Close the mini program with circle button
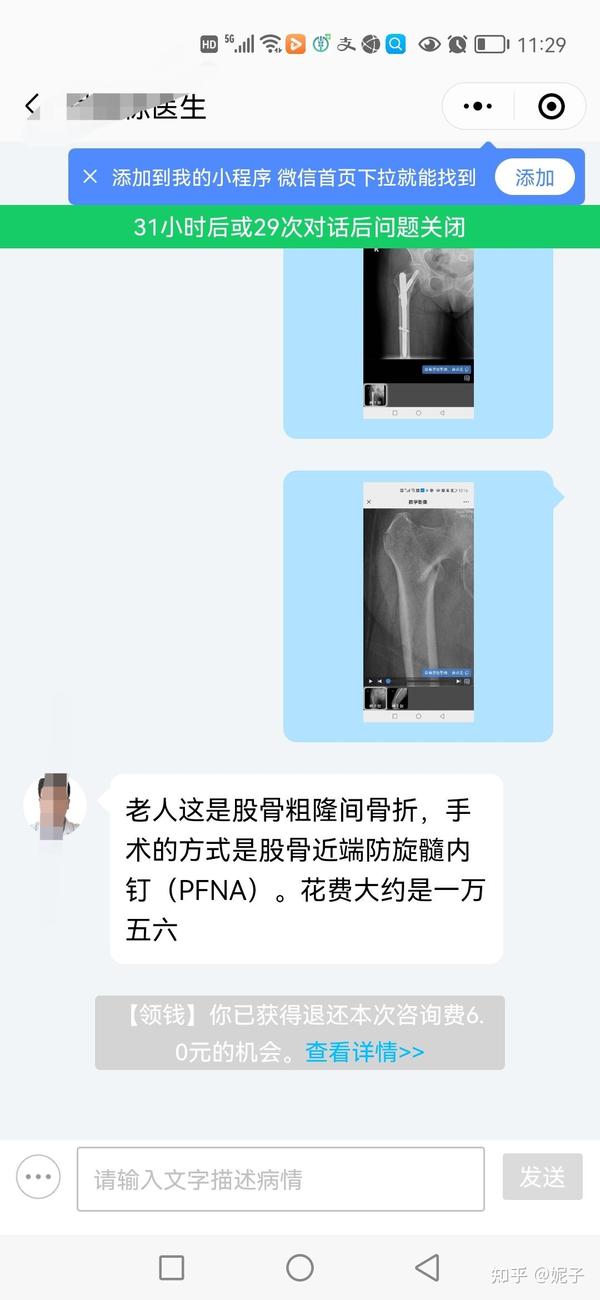The height and width of the screenshot is (1300, 600). pos(550,106)
